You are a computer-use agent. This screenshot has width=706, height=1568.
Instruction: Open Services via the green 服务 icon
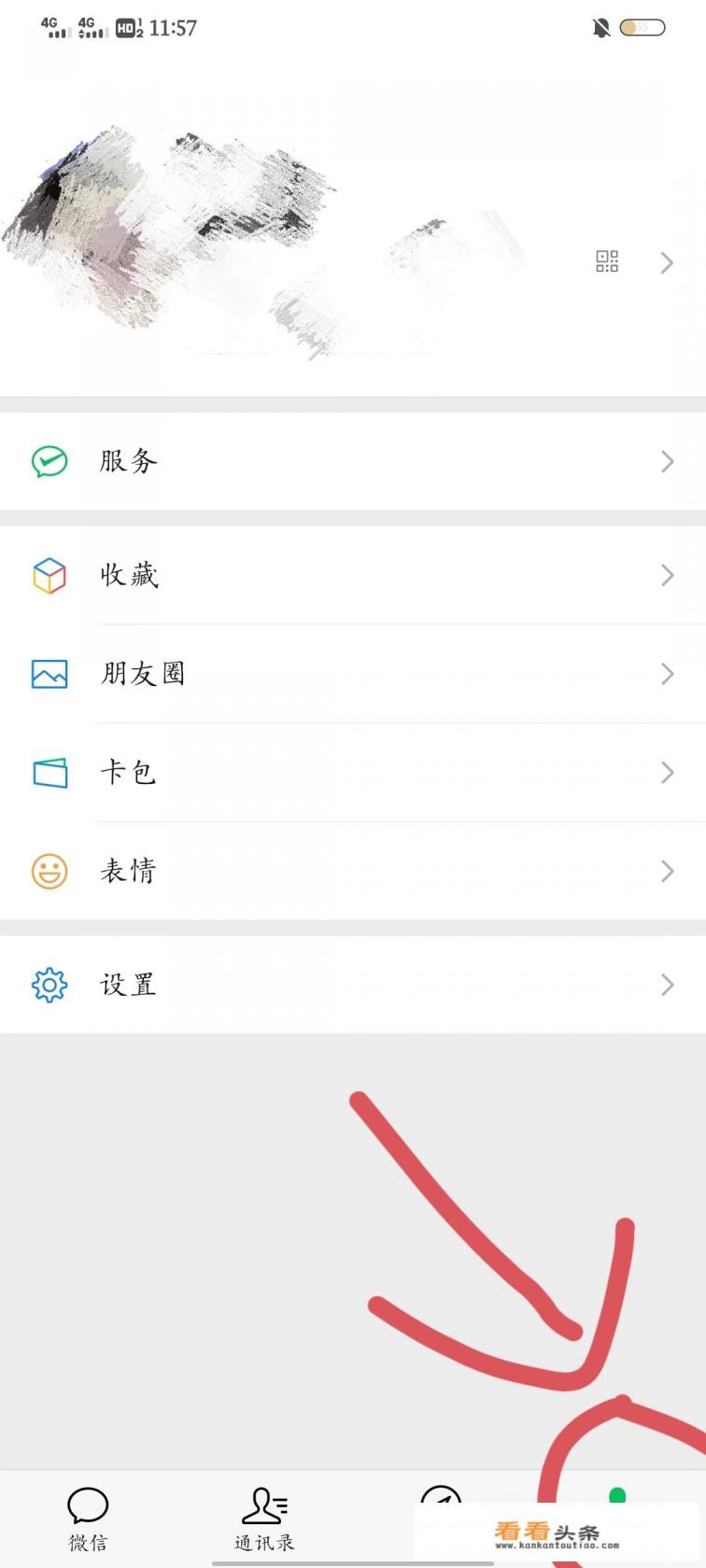(49, 461)
